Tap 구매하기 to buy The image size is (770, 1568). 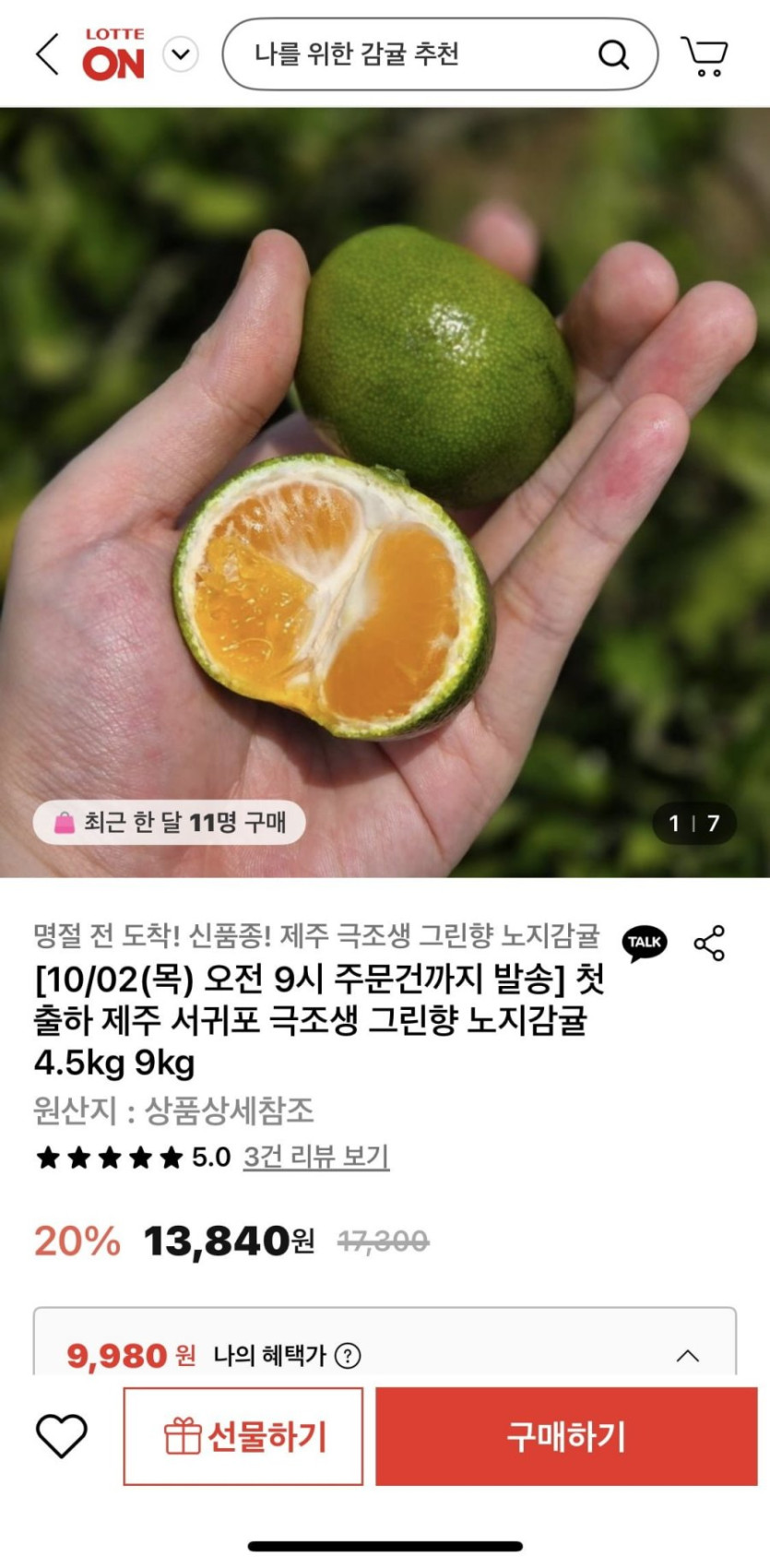[x=566, y=1436]
